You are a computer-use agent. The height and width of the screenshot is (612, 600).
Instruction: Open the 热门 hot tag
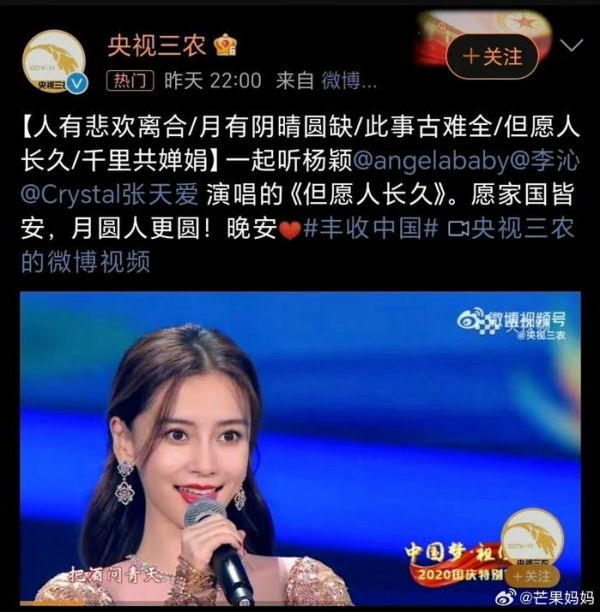pyautogui.click(x=130, y=79)
